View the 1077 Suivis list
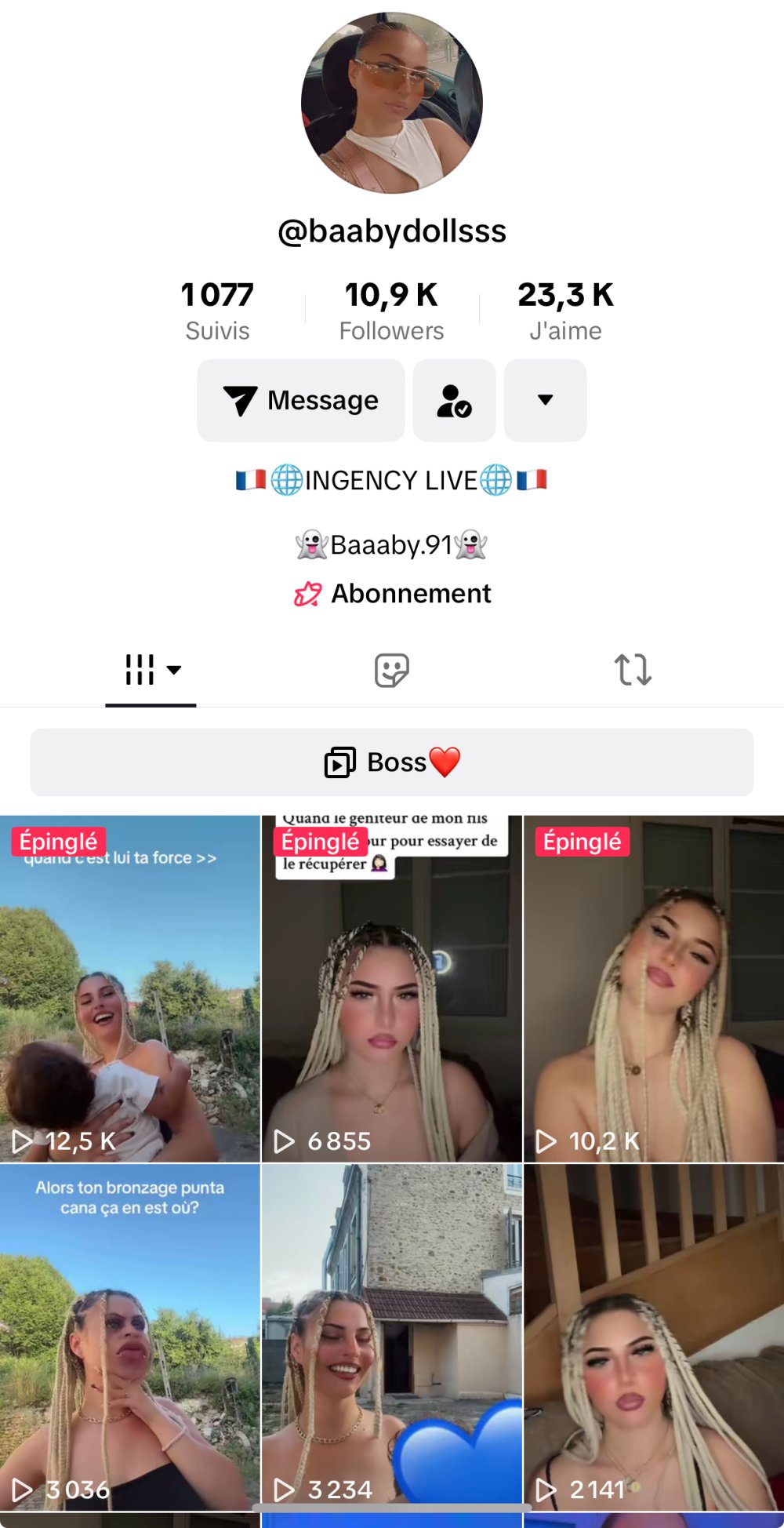The width and height of the screenshot is (784, 1528). pos(217,311)
